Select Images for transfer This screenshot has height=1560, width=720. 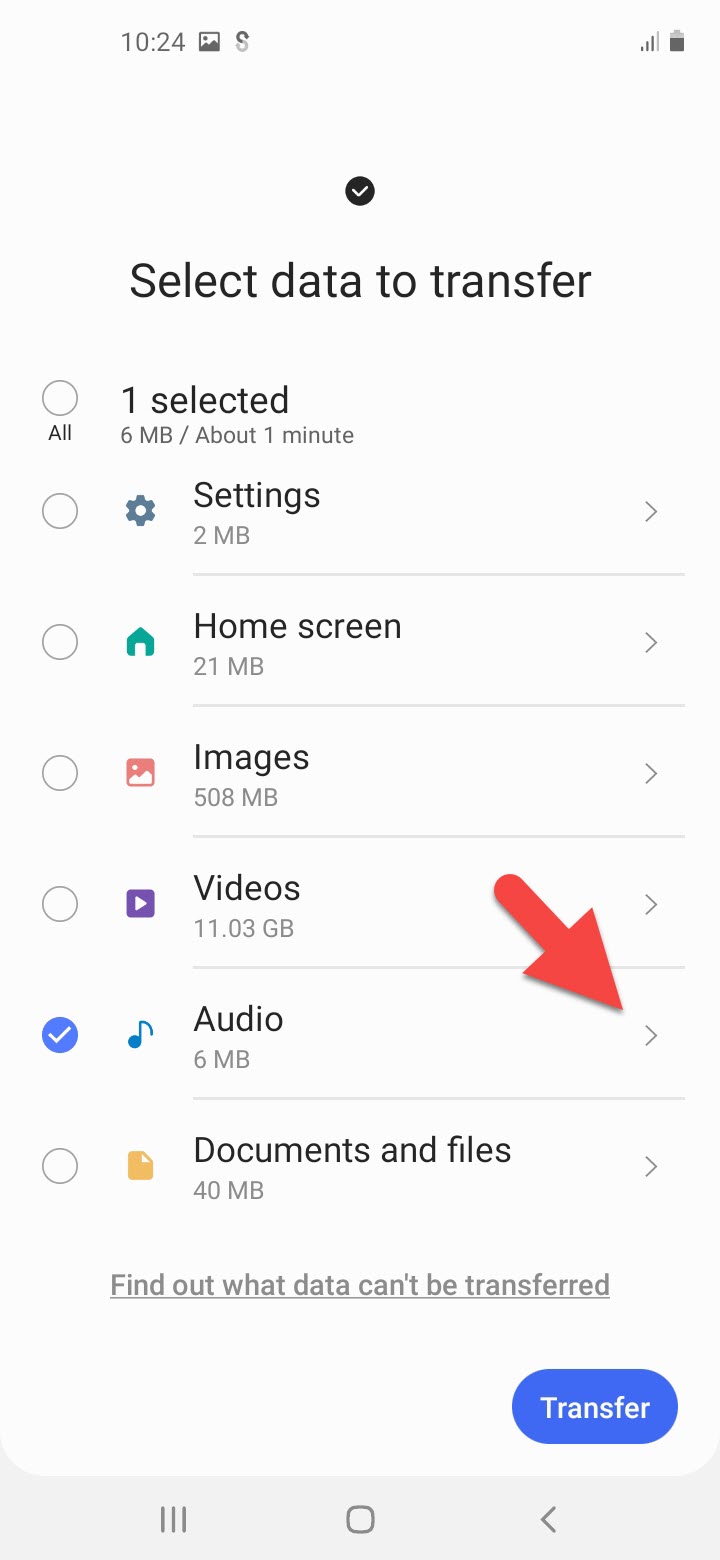(60, 773)
